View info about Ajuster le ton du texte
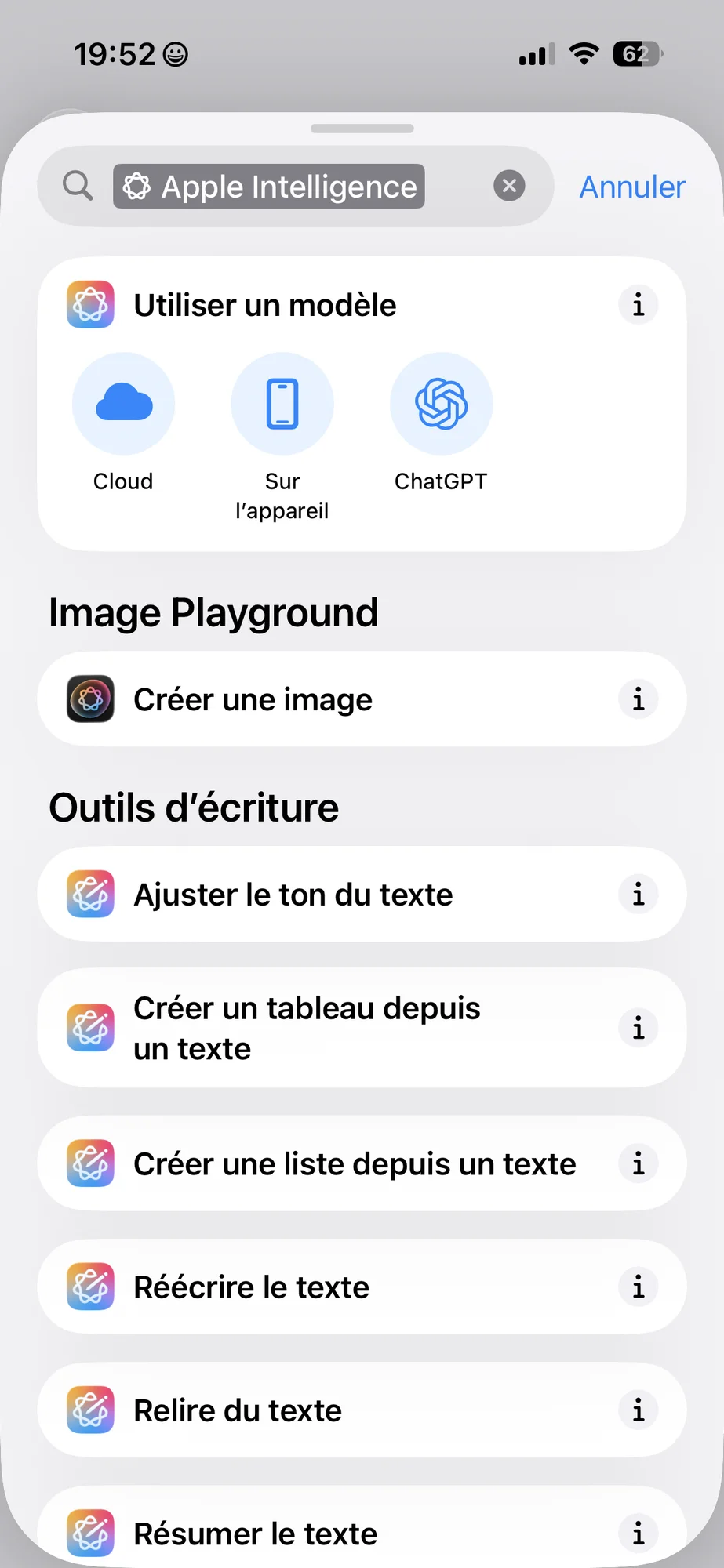The image size is (724, 1568). pyautogui.click(x=639, y=895)
